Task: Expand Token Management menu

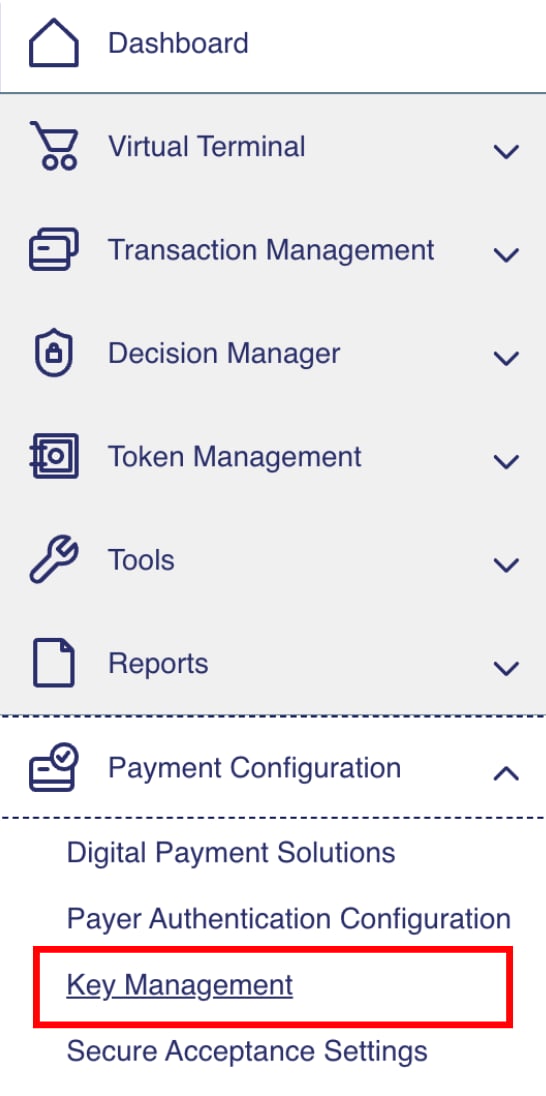Action: tap(273, 457)
